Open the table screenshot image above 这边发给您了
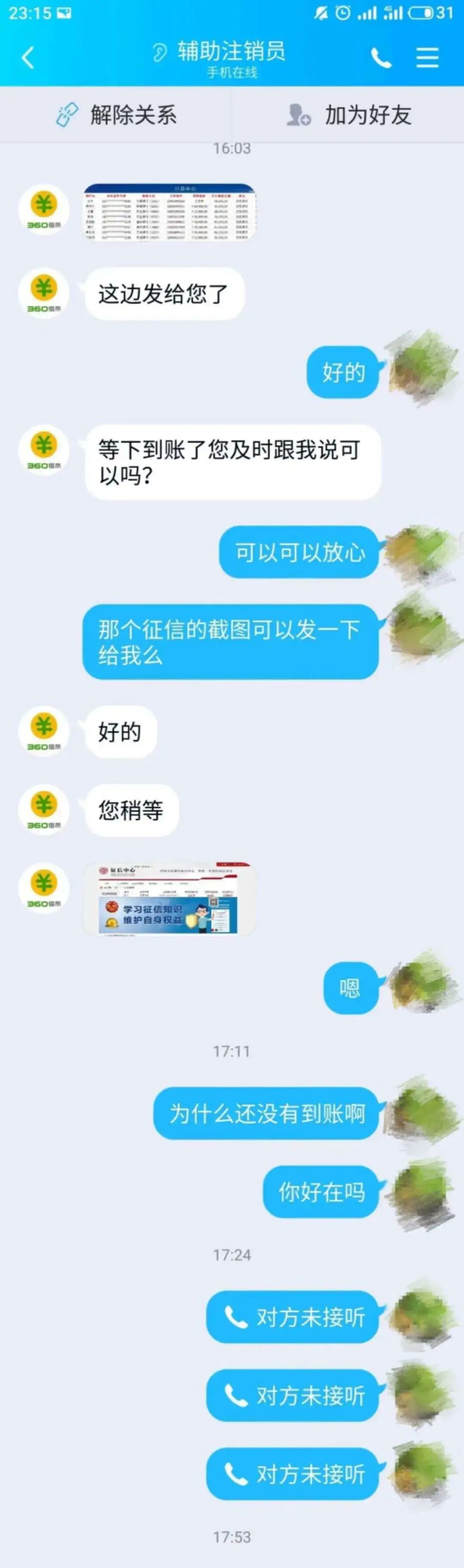464x1568 pixels. (169, 212)
